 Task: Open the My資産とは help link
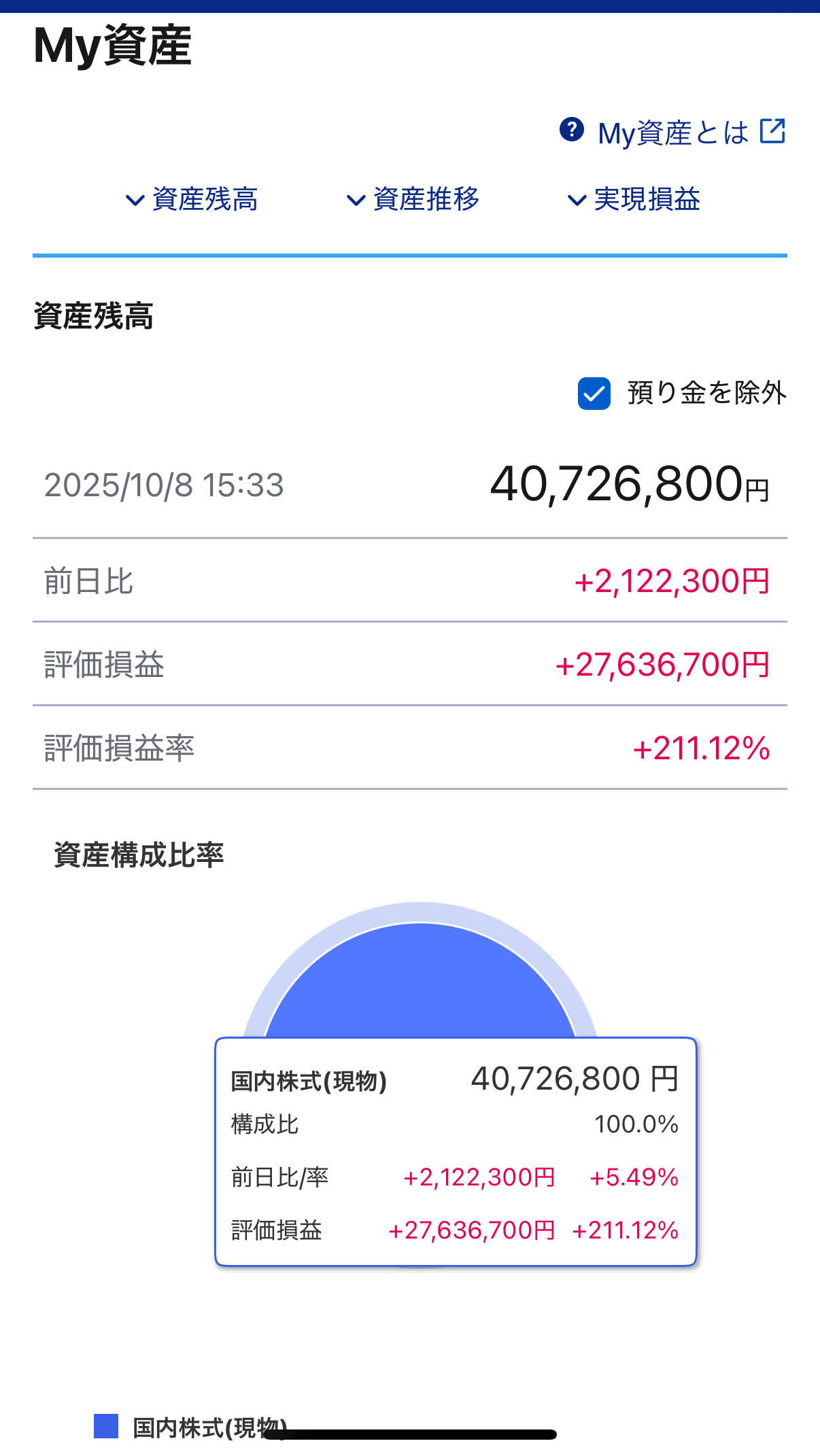(x=673, y=133)
